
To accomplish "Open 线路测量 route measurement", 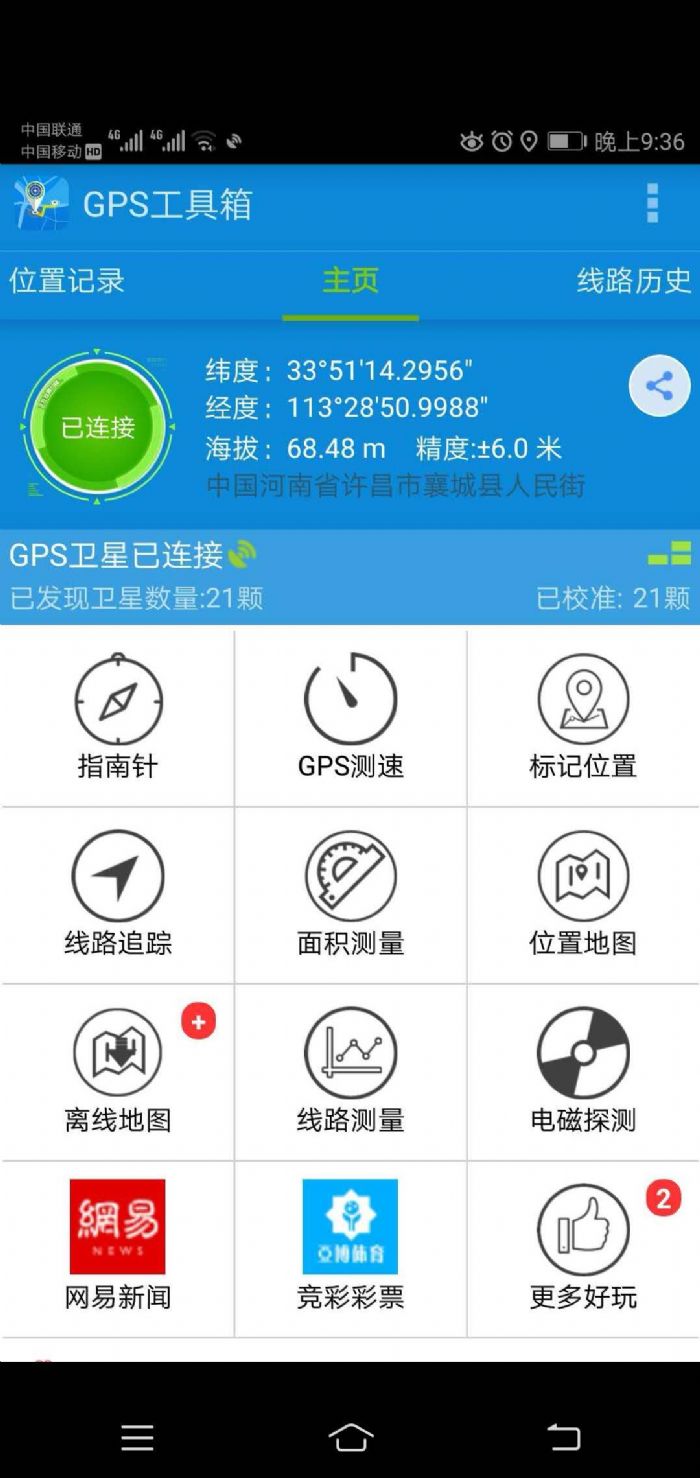I will 350,1071.
